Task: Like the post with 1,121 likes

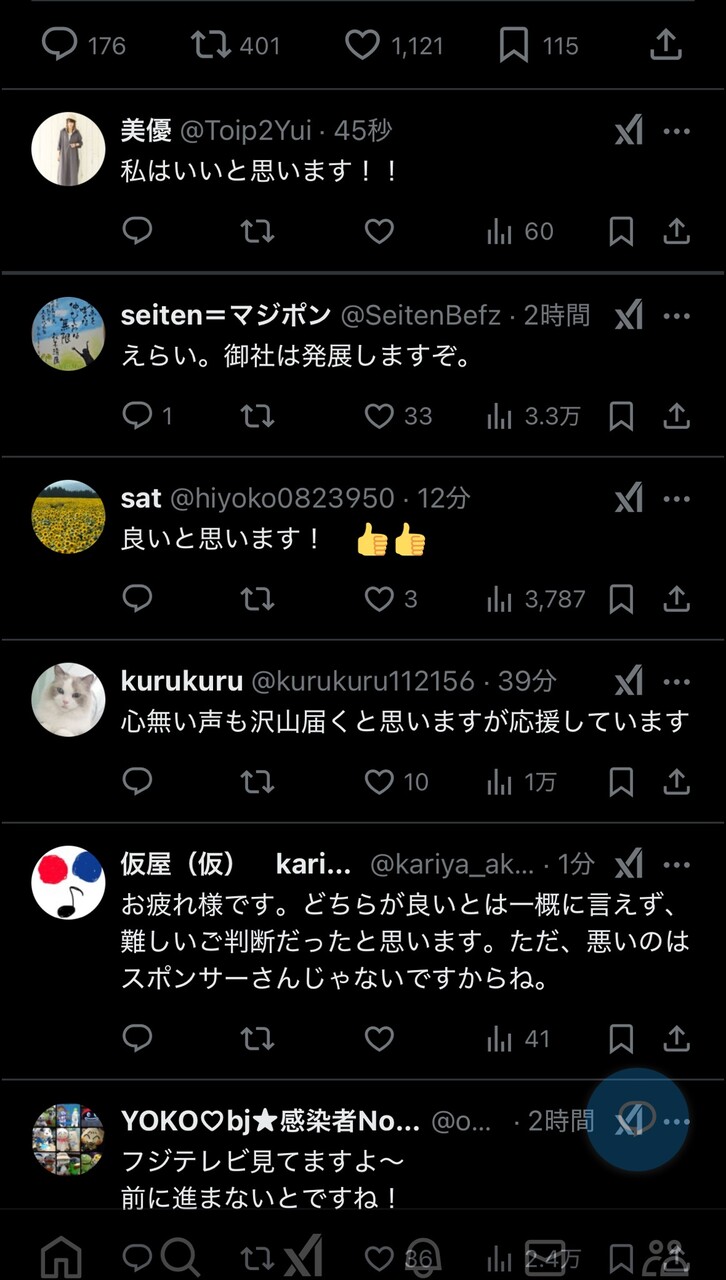Action: [x=363, y=45]
